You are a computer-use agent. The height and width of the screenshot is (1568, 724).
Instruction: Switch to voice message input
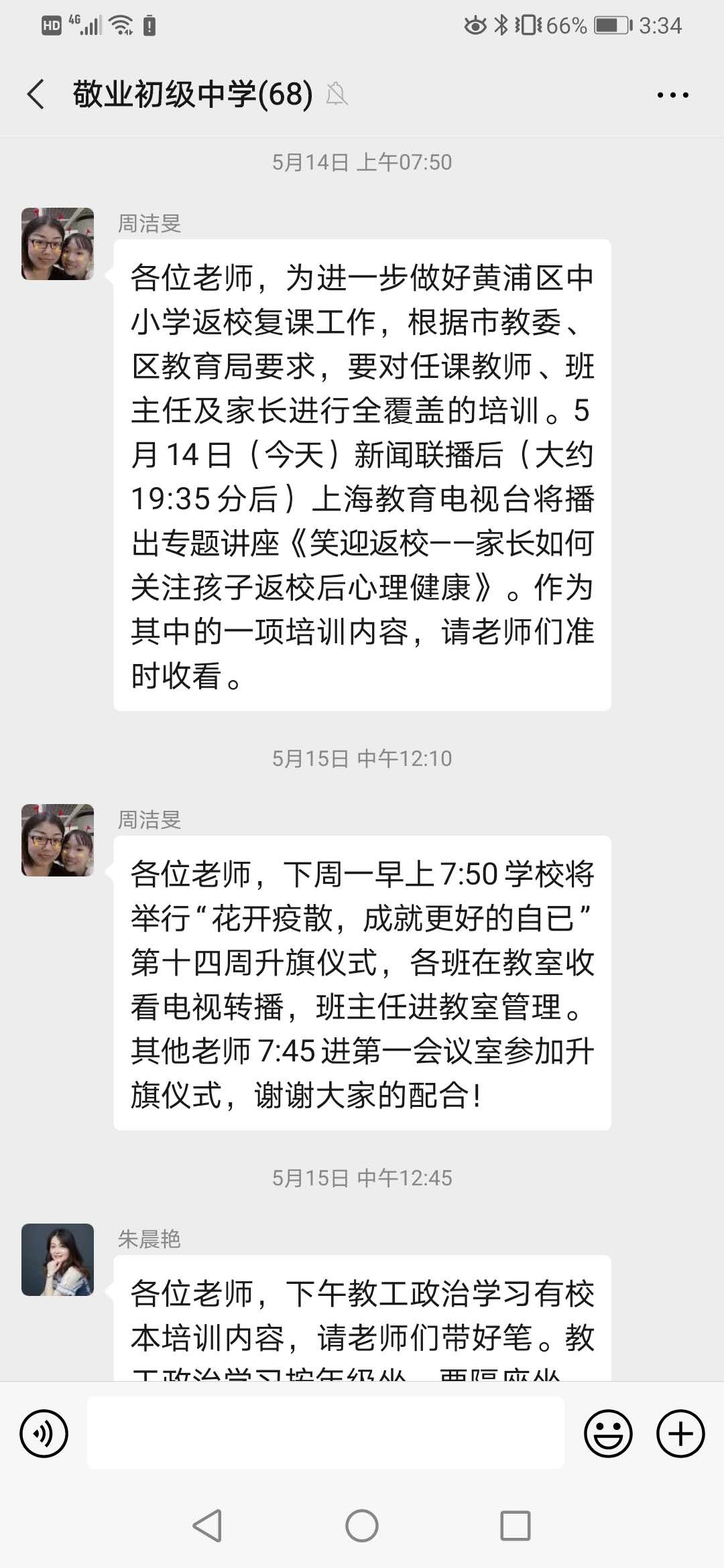pos(44,1433)
